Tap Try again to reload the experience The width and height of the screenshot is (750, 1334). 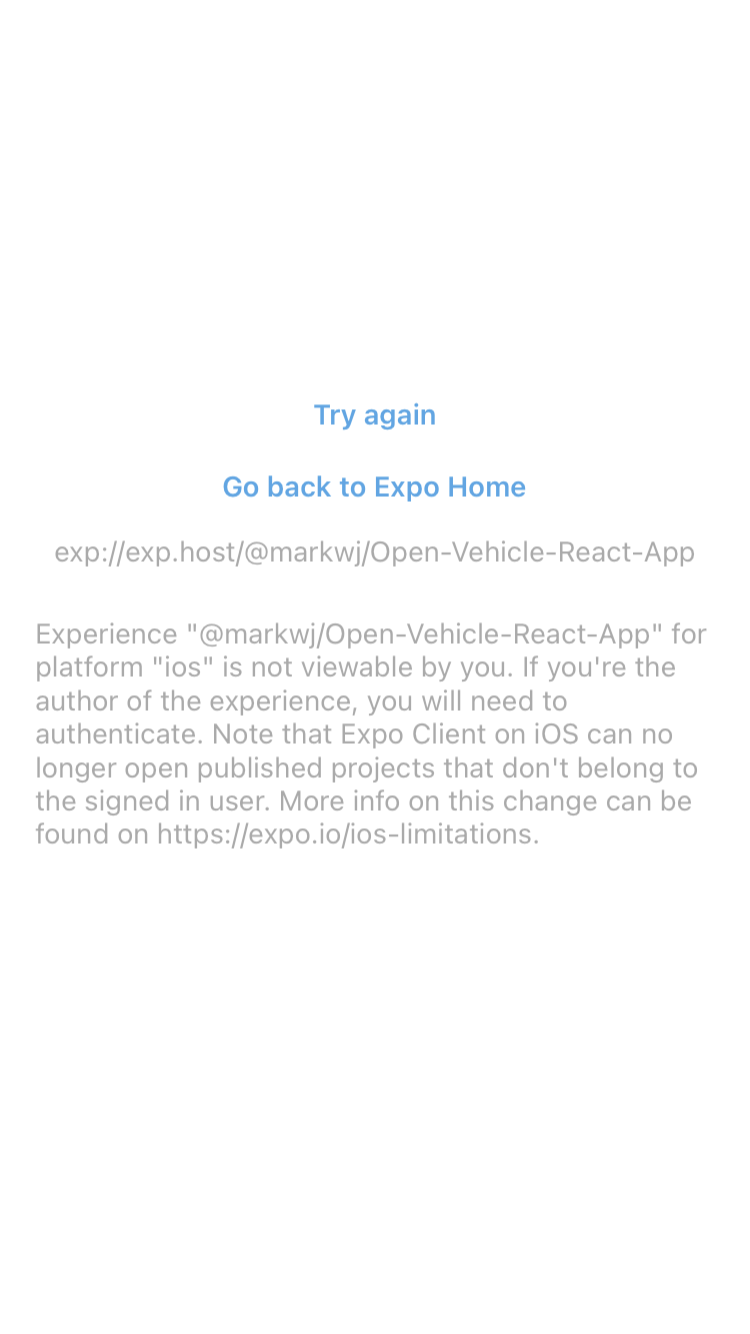point(375,414)
